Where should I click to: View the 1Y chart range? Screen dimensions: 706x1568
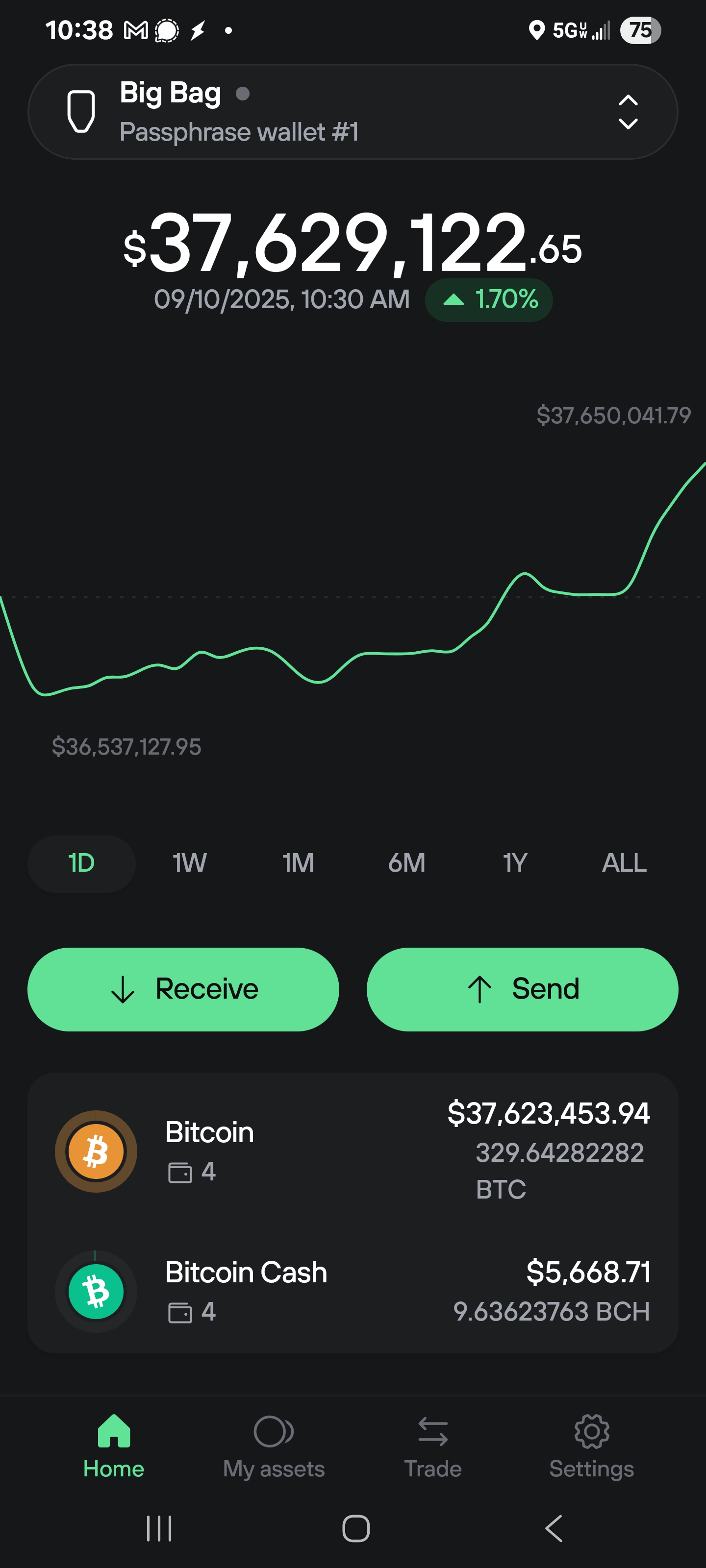[515, 863]
